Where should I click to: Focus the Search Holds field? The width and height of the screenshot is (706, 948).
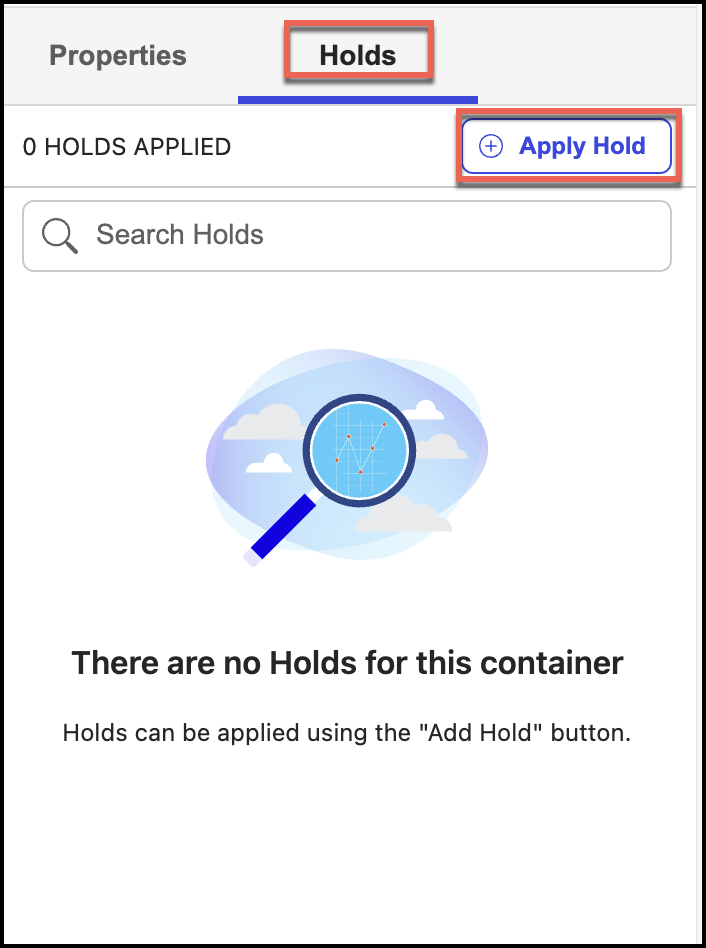pos(346,236)
